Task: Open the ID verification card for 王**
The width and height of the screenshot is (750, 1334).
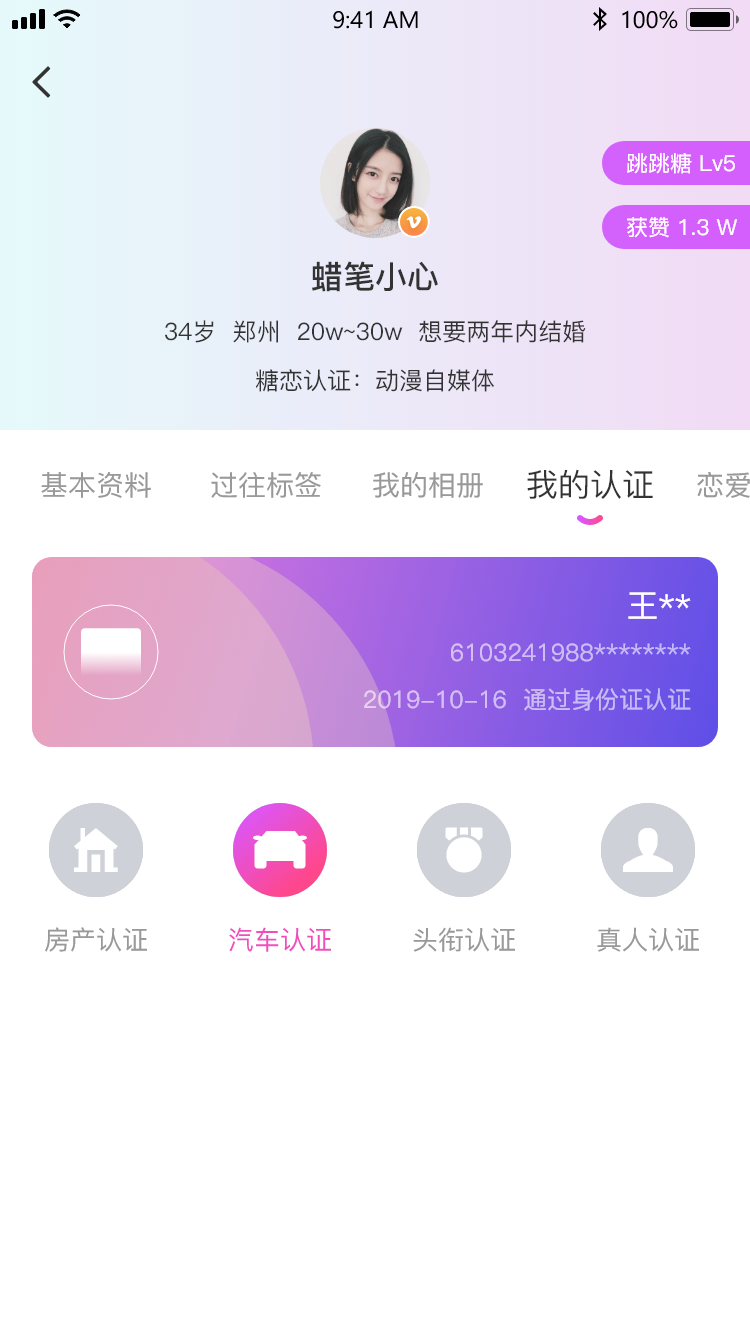Action: pyautogui.click(x=375, y=652)
